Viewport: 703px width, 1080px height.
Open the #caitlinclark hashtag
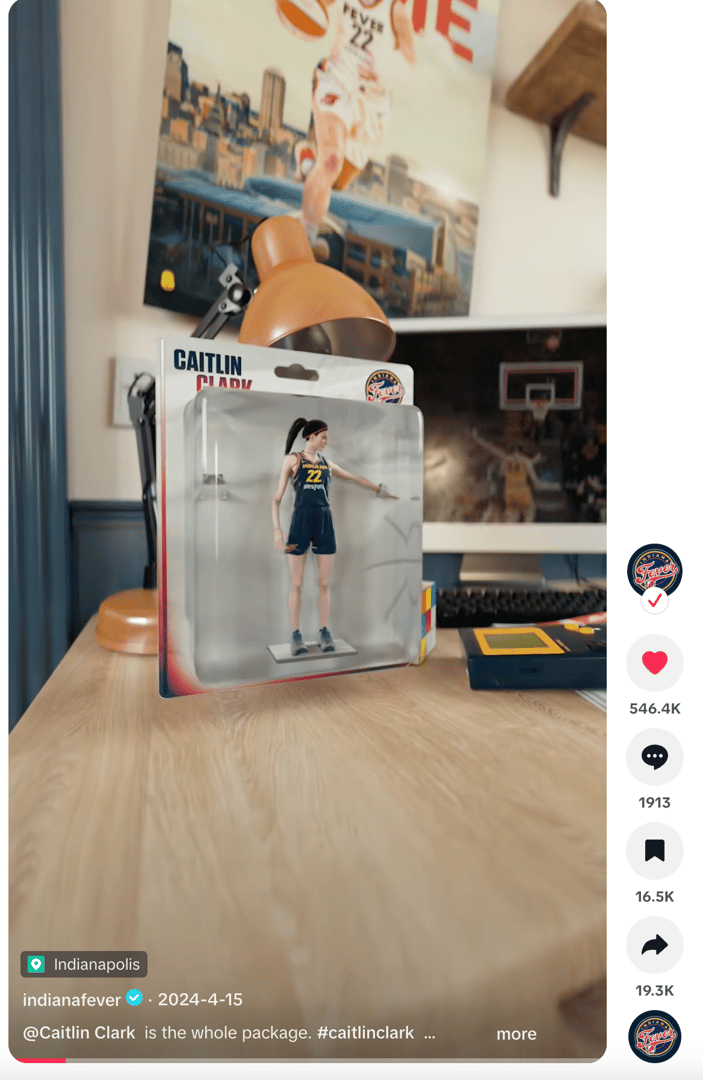pyautogui.click(x=365, y=1033)
